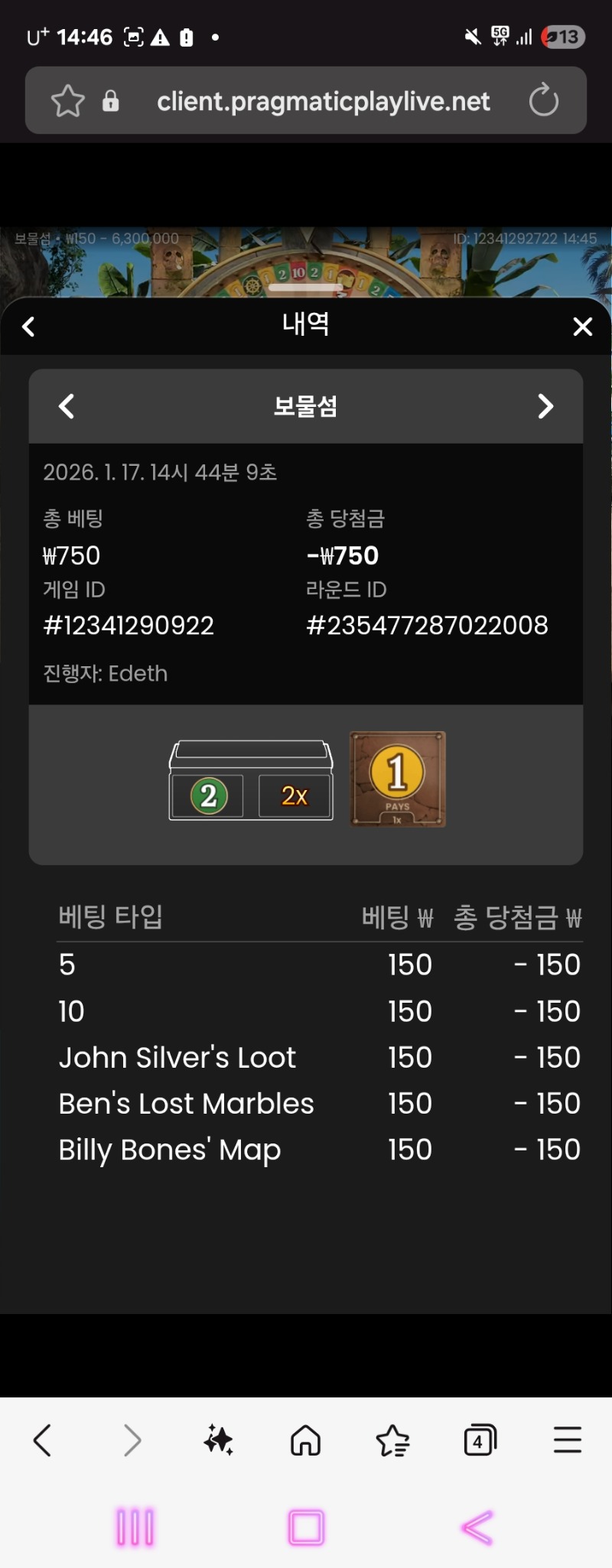Screen dimensions: 612x1568
Task: Tap the address bar URL
Action: point(323,101)
